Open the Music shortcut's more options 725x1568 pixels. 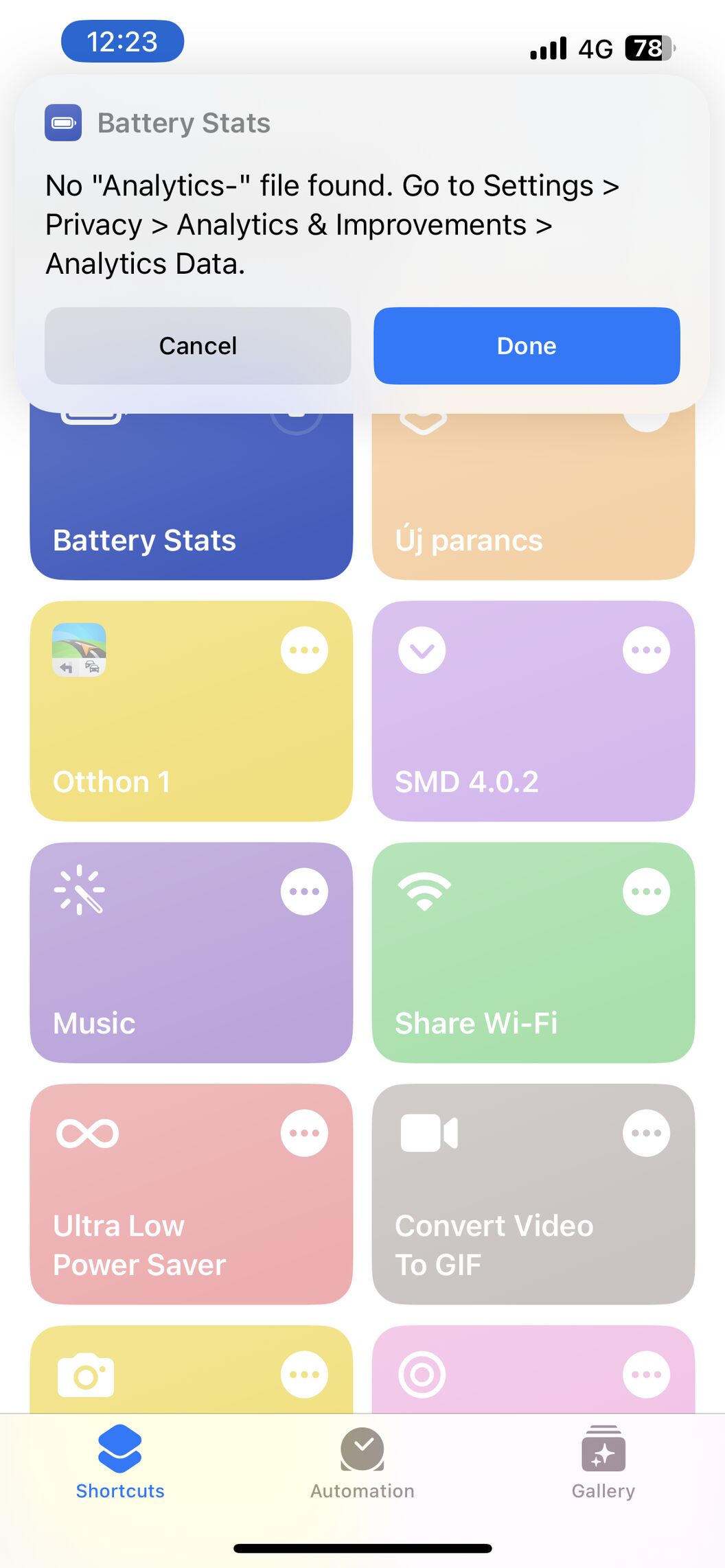pos(304,891)
